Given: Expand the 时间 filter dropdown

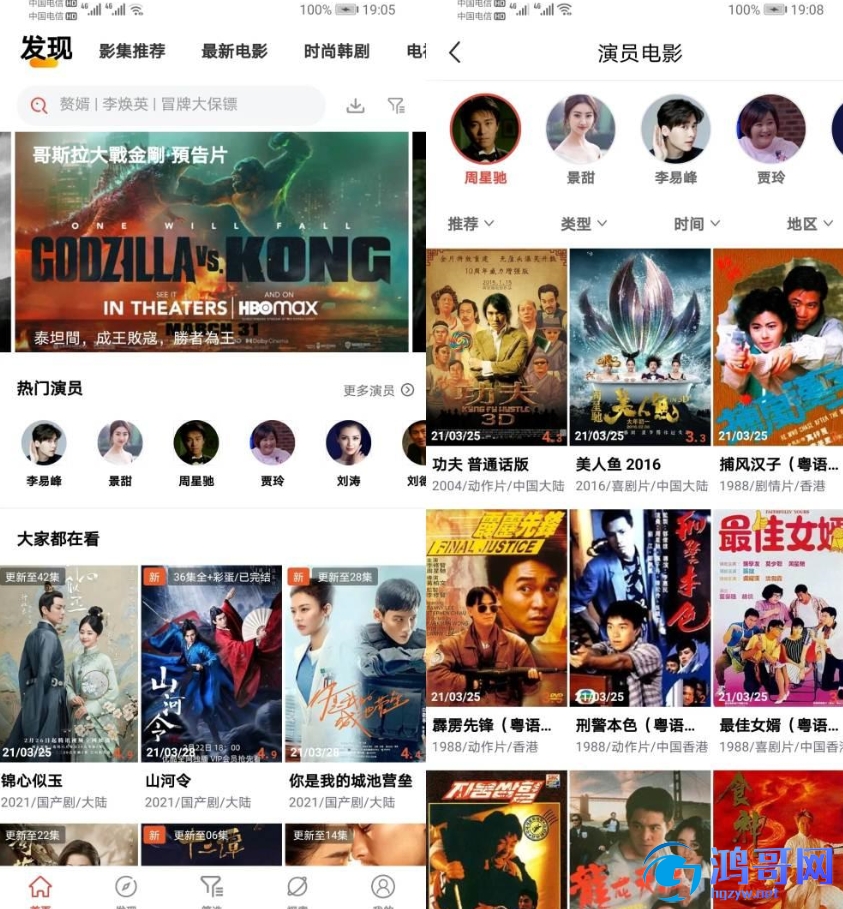Looking at the screenshot, I should click(x=697, y=224).
